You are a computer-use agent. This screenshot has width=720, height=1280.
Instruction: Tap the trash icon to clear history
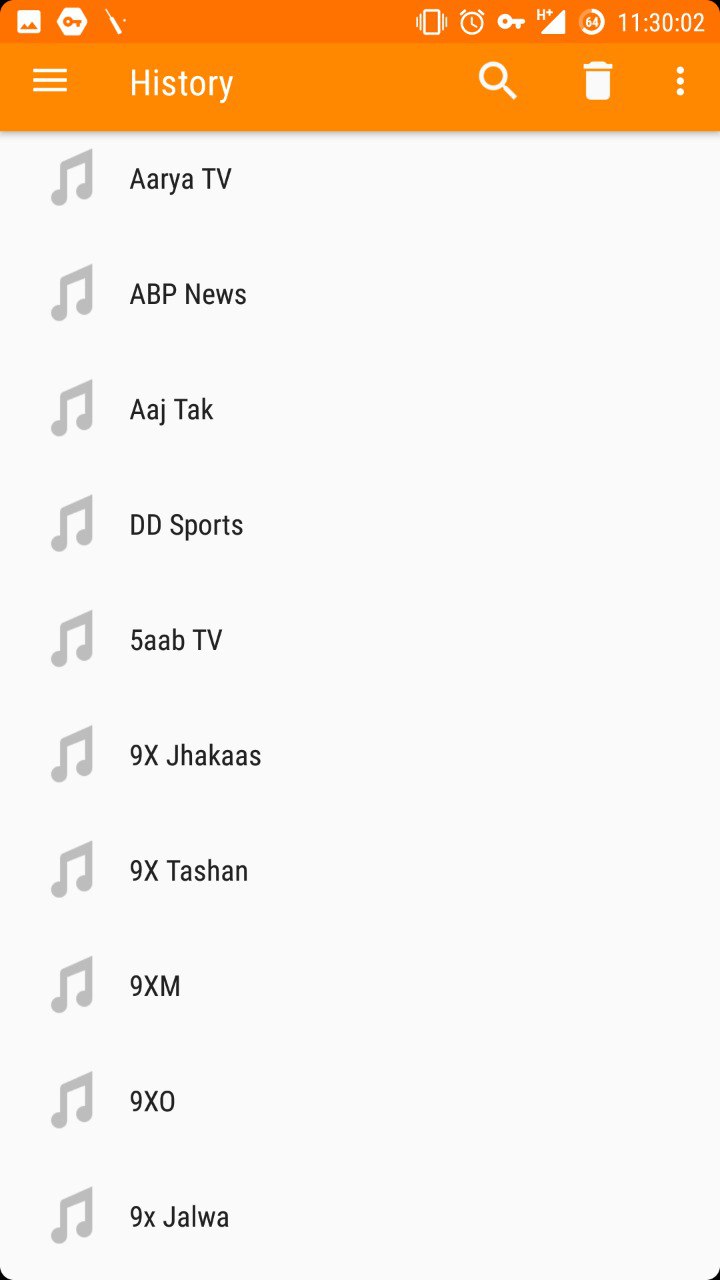point(597,81)
